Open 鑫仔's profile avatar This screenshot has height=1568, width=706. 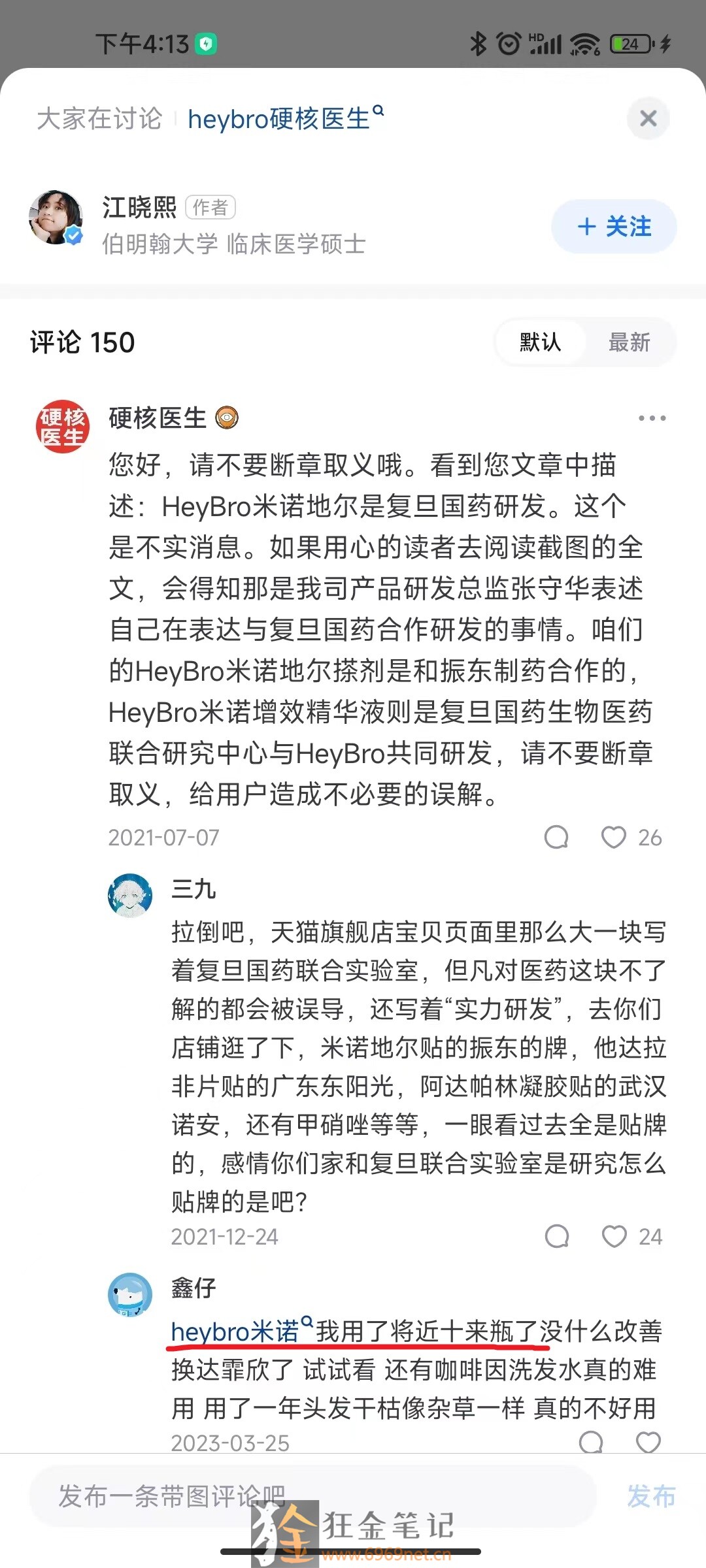point(129,1294)
